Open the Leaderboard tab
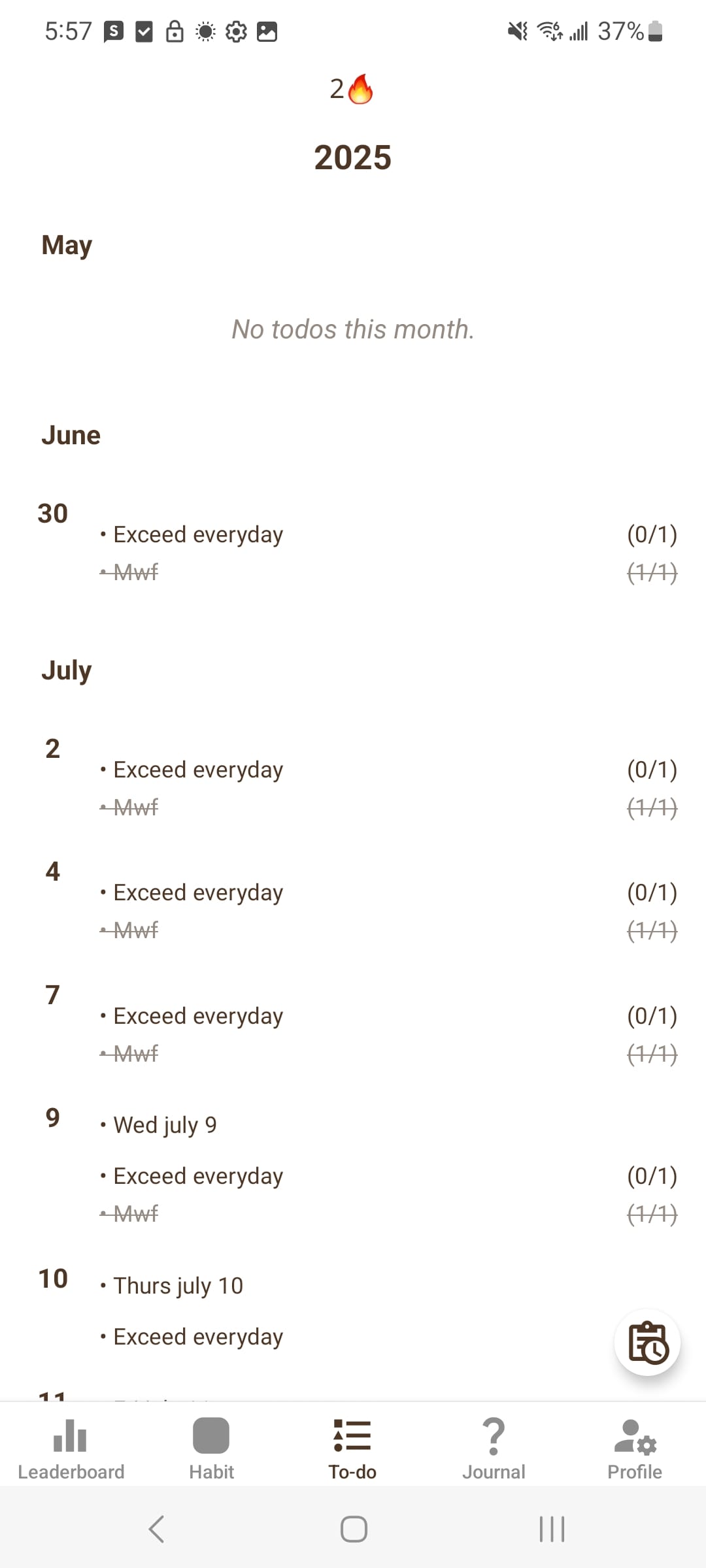706x1568 pixels. [x=71, y=1448]
